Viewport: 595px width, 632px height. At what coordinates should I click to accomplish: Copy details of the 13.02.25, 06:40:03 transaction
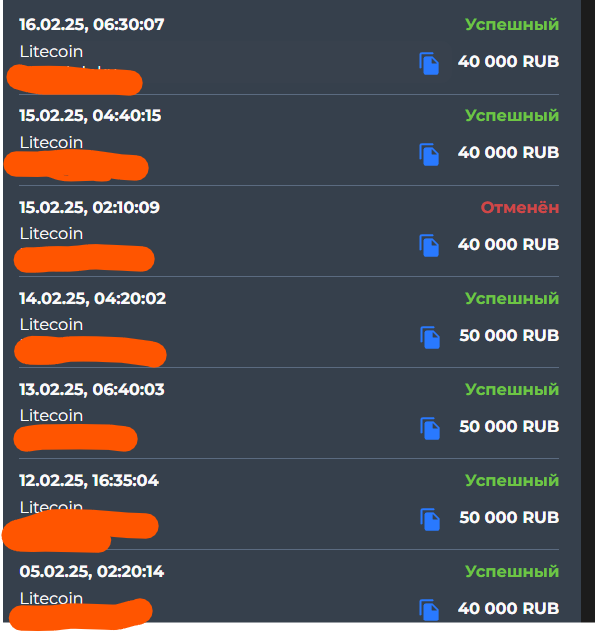(x=430, y=428)
